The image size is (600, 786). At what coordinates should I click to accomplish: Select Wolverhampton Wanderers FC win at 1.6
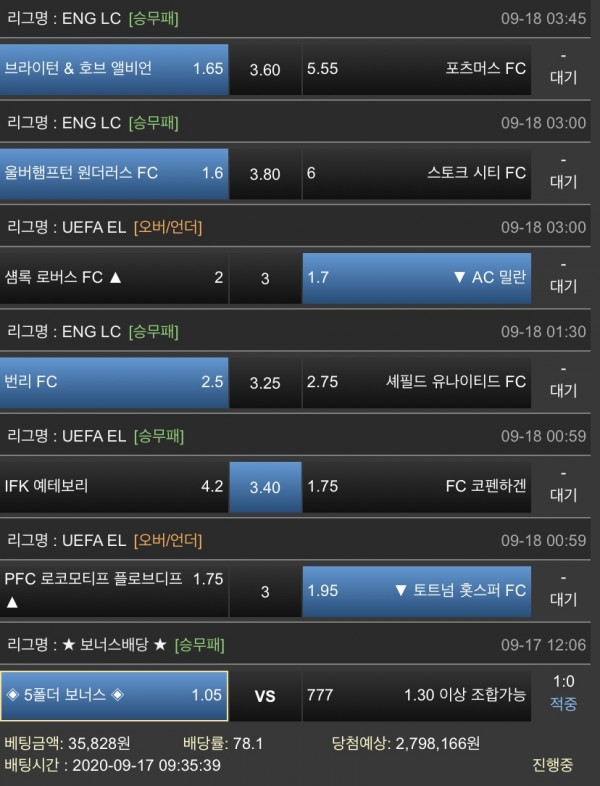[114, 173]
